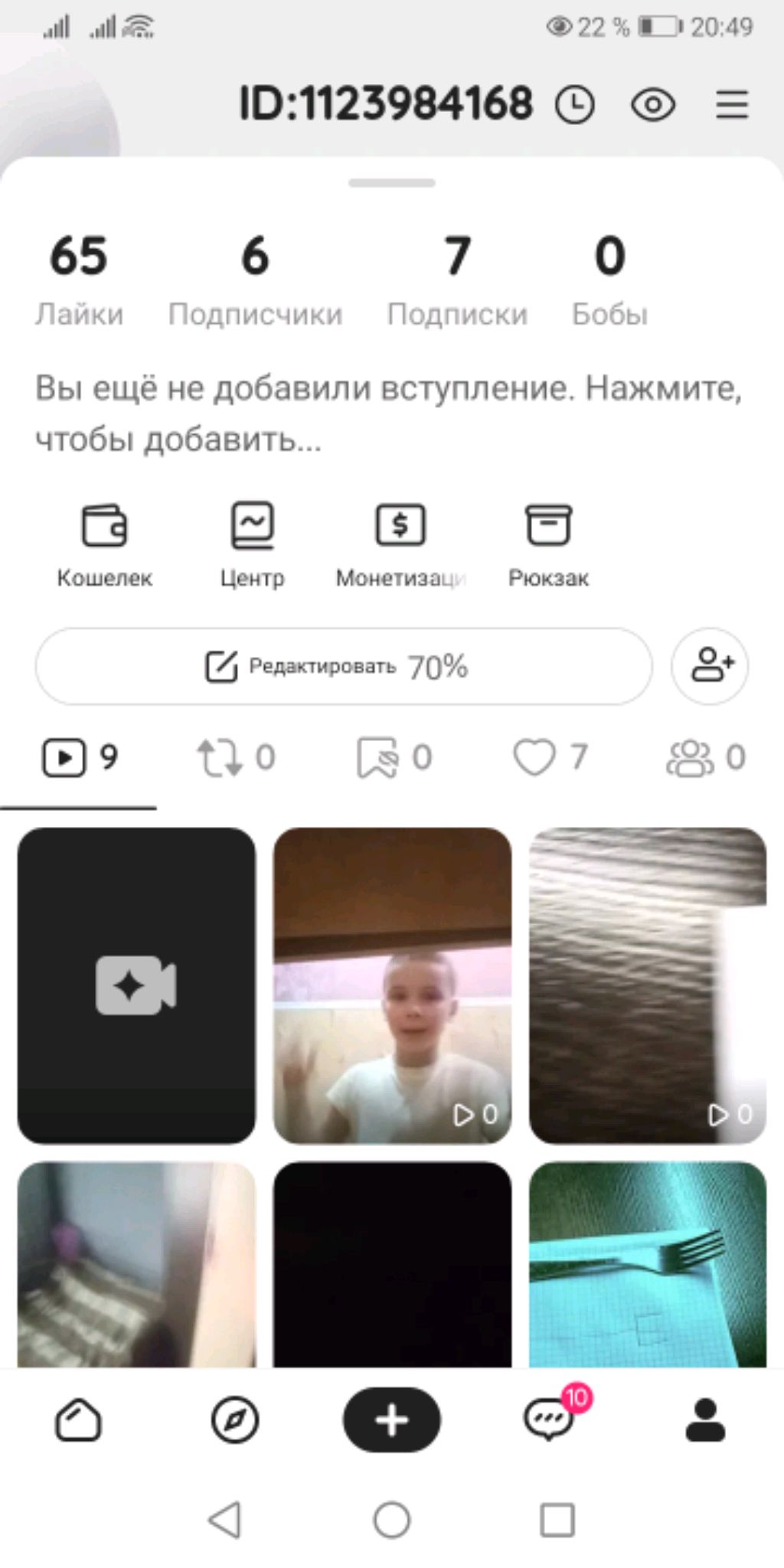Viewport: 784px width, 1568px height.
Task: Open the video with the fork thumbnail
Action: (x=647, y=1264)
